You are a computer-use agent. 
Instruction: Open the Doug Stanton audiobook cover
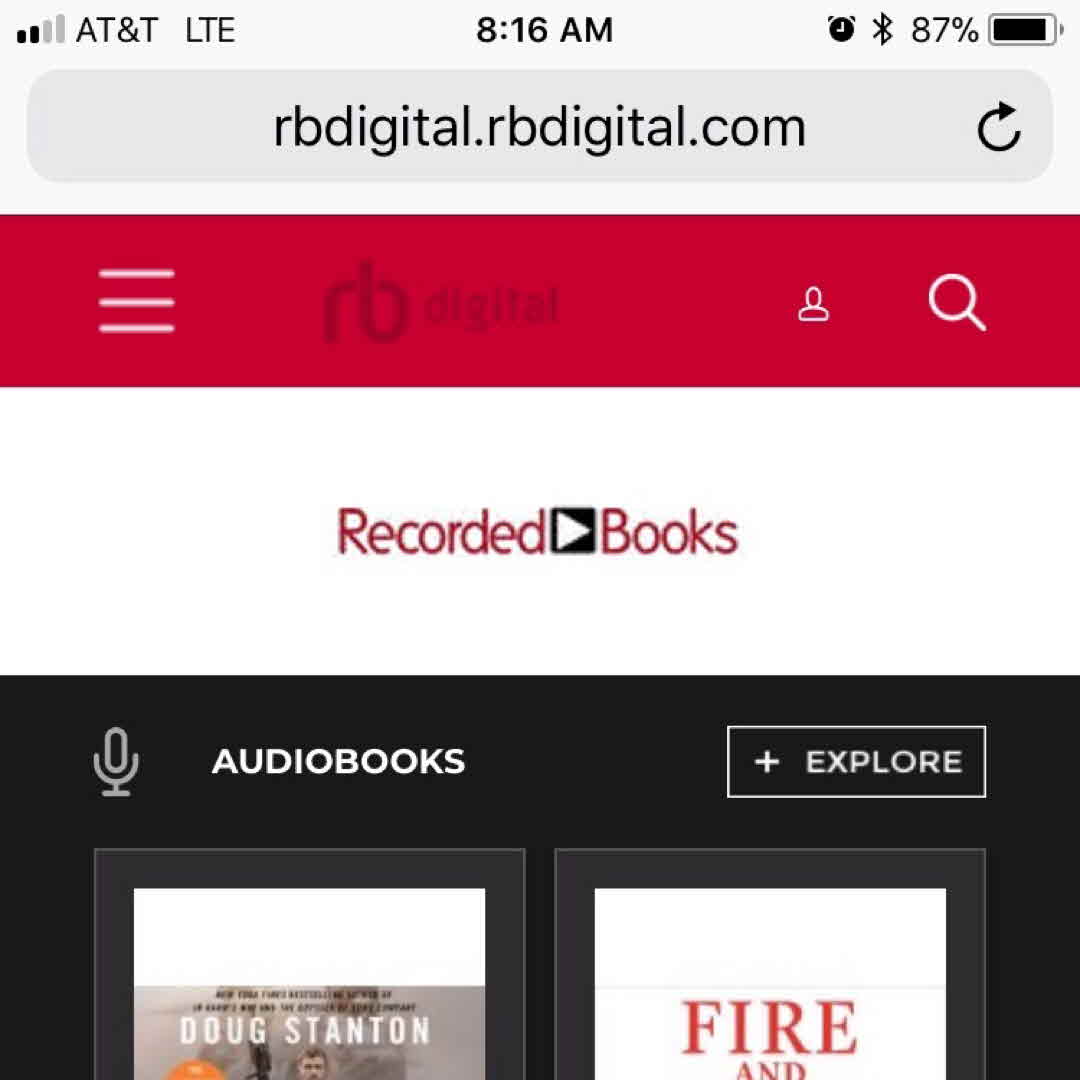(x=309, y=985)
